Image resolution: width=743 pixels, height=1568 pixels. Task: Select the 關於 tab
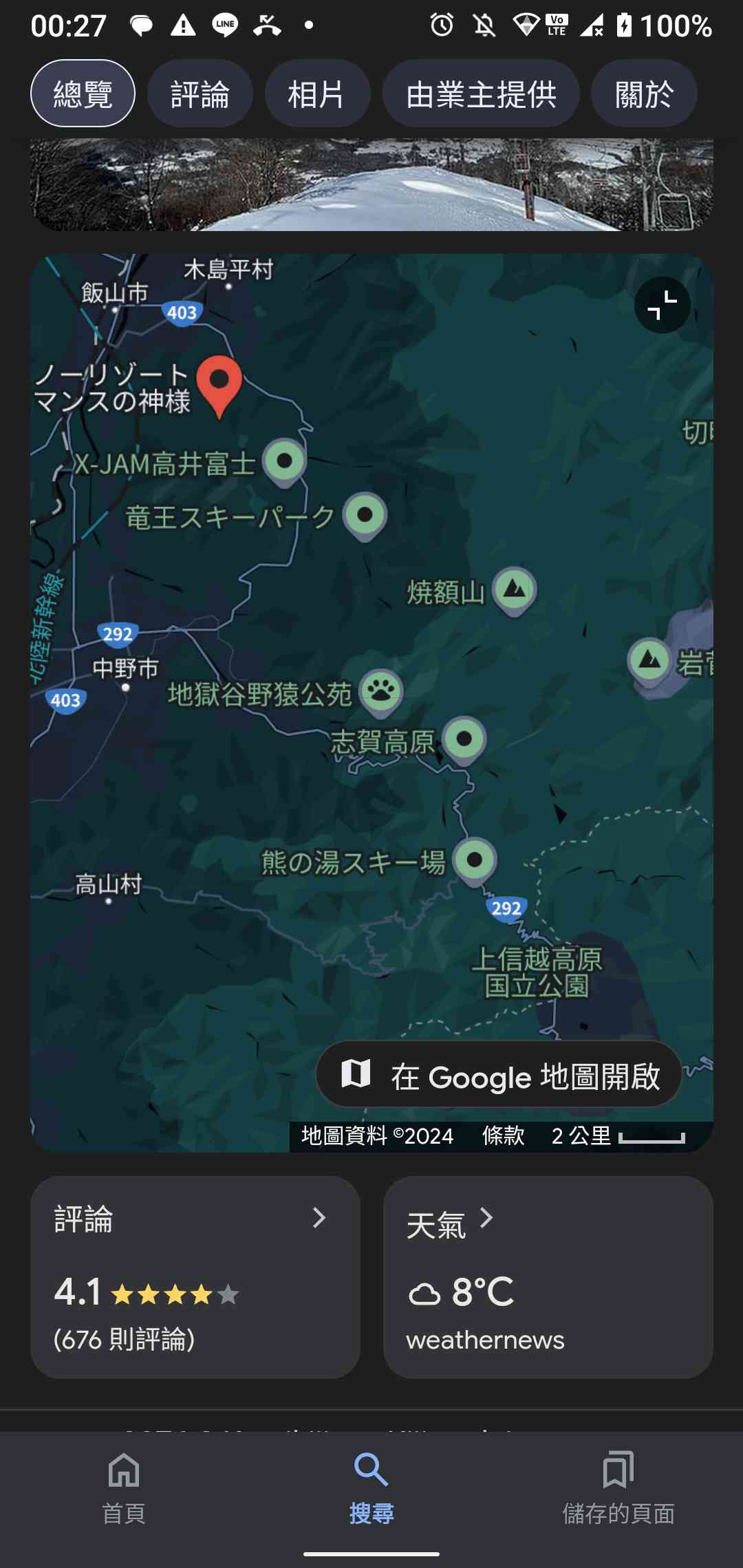pos(644,94)
